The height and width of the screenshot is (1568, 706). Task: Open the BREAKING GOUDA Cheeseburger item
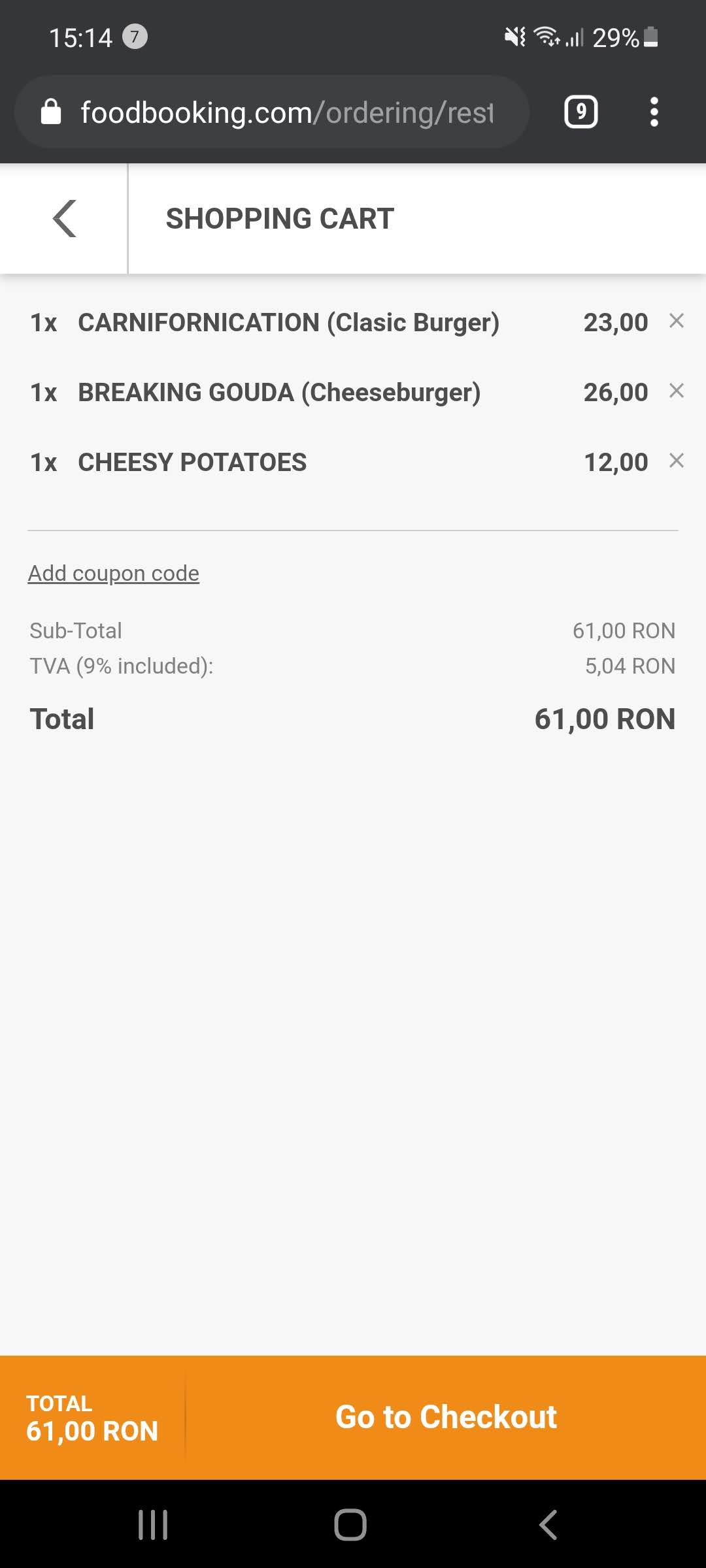[279, 392]
